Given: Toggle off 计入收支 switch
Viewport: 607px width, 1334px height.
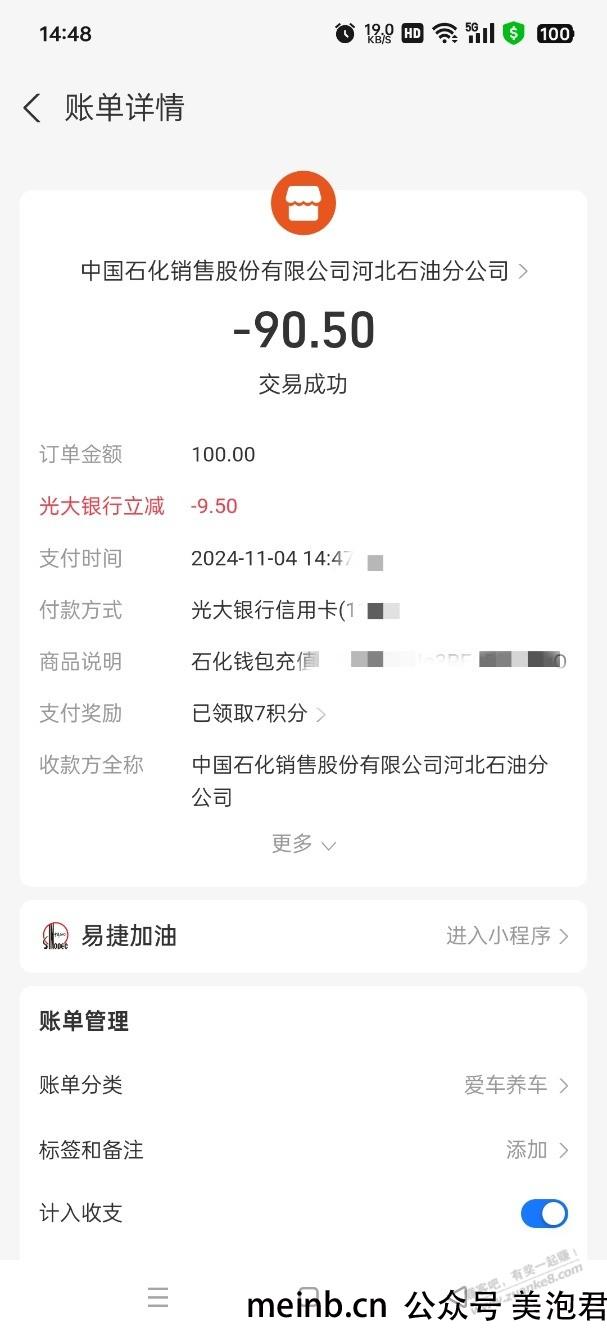Looking at the screenshot, I should [x=543, y=1213].
